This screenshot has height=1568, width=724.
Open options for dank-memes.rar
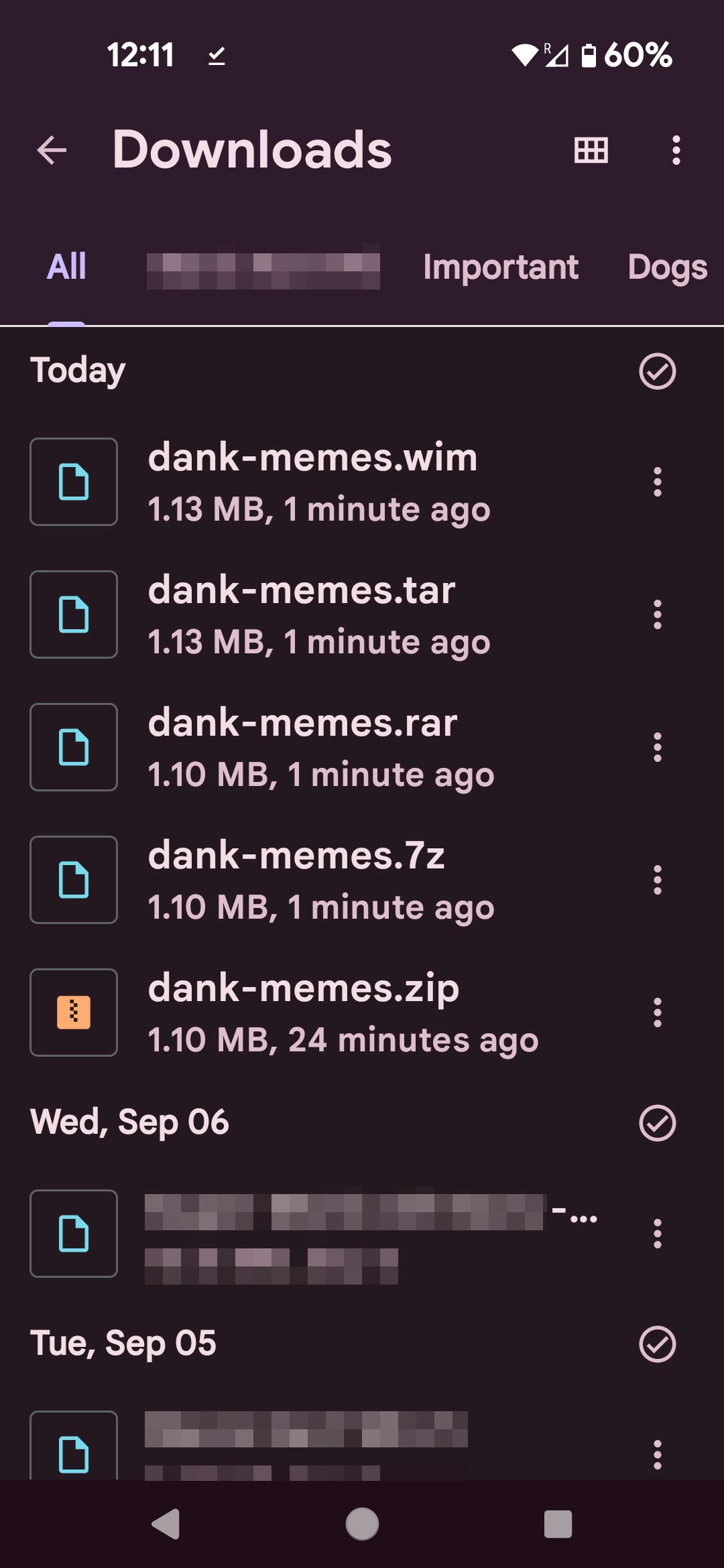pos(657,747)
